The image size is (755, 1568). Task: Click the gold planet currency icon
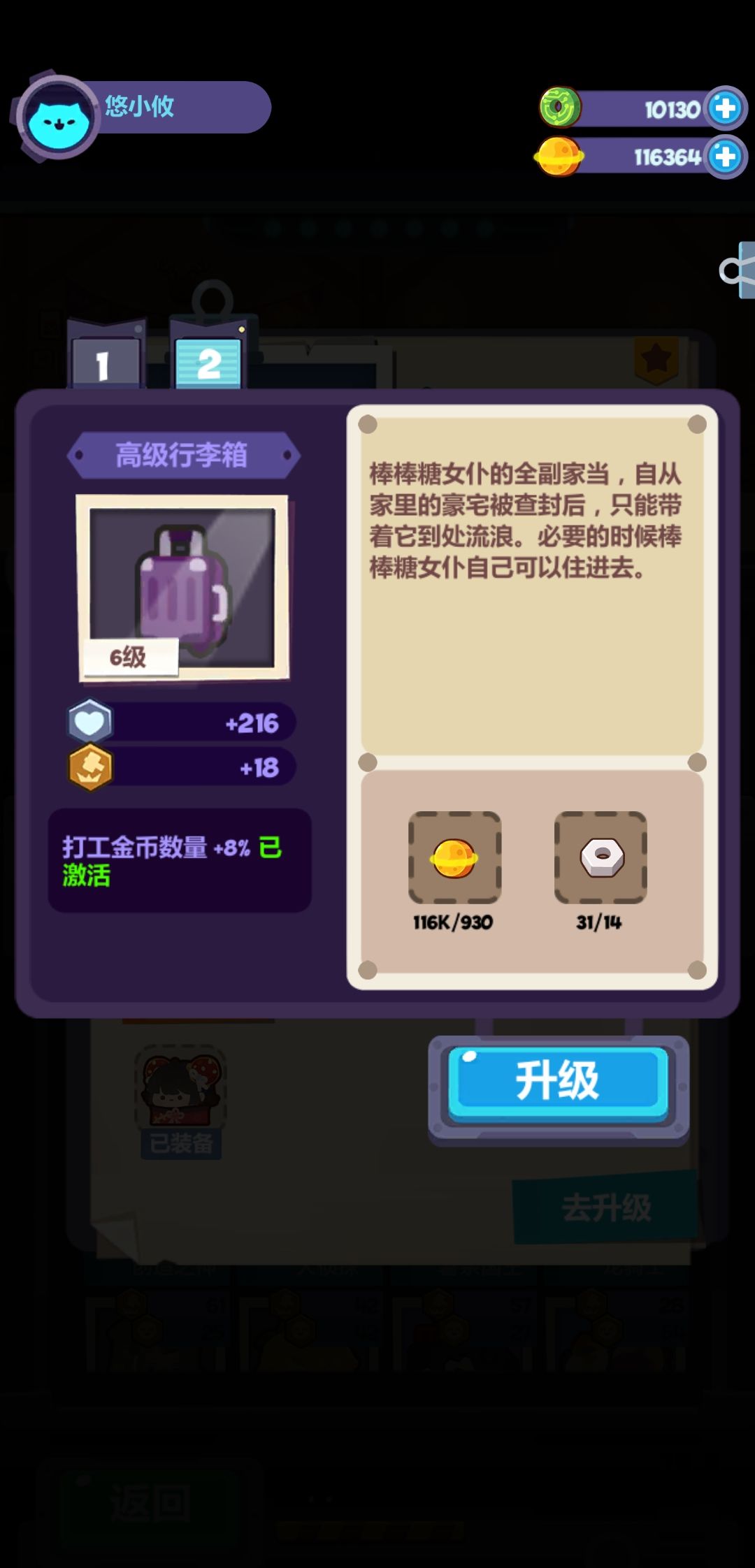(x=559, y=157)
